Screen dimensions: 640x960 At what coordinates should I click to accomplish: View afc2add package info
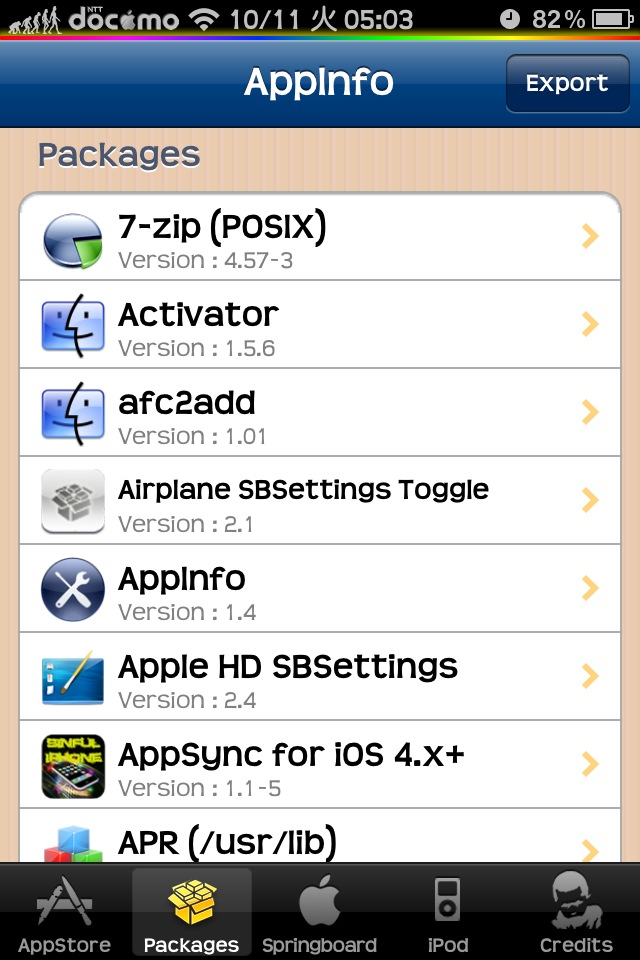(320, 413)
